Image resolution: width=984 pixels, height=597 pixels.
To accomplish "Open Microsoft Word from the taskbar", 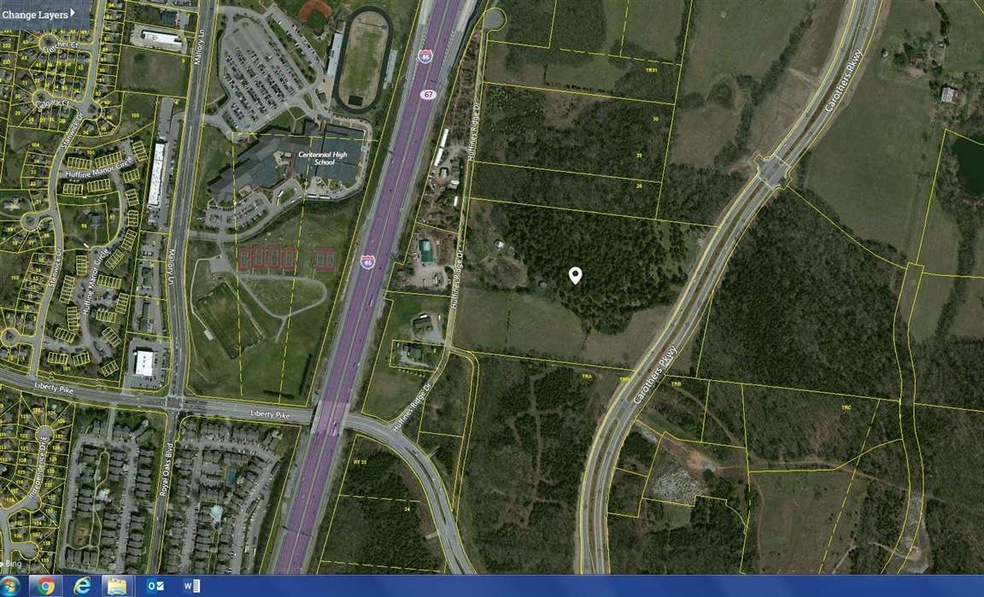I will coord(190,585).
